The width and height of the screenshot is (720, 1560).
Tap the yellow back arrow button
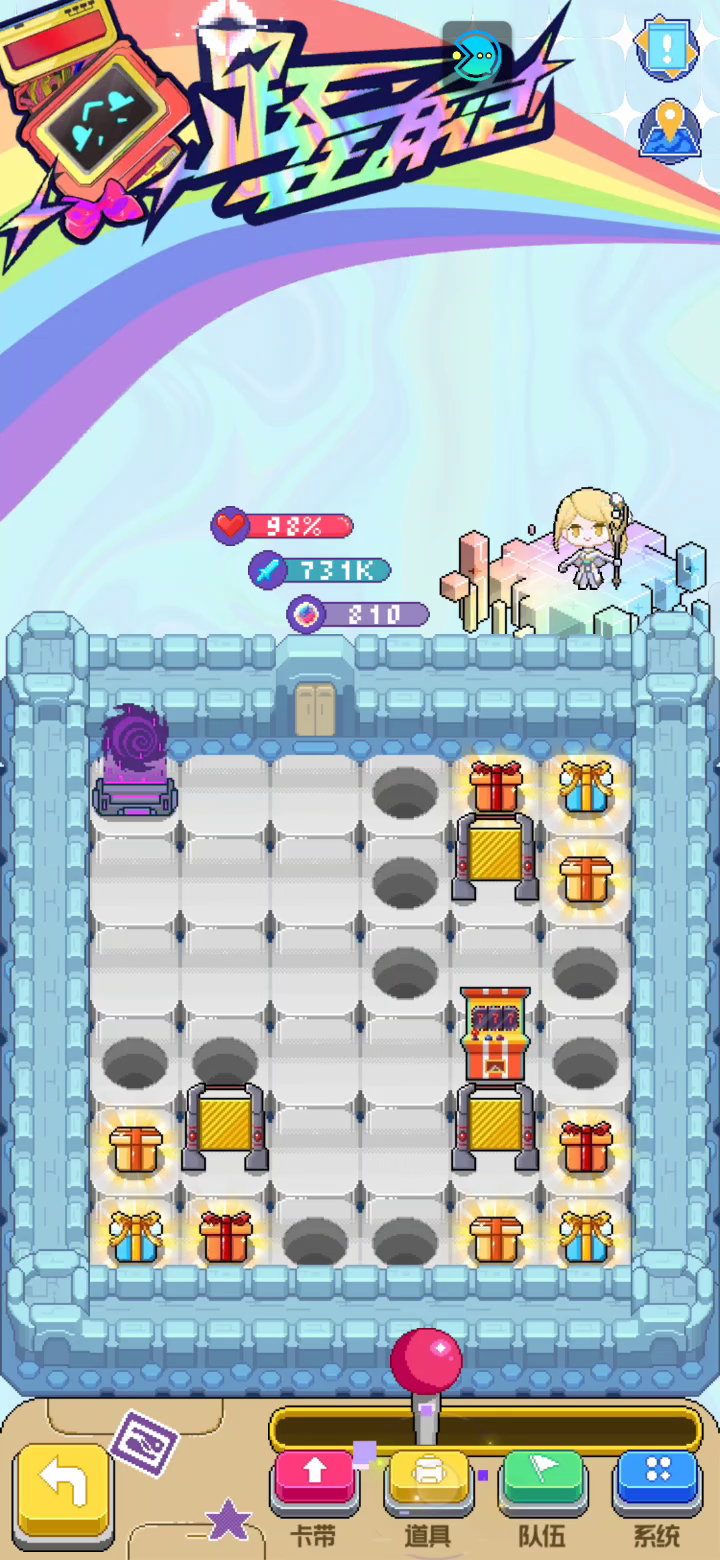[64, 1488]
